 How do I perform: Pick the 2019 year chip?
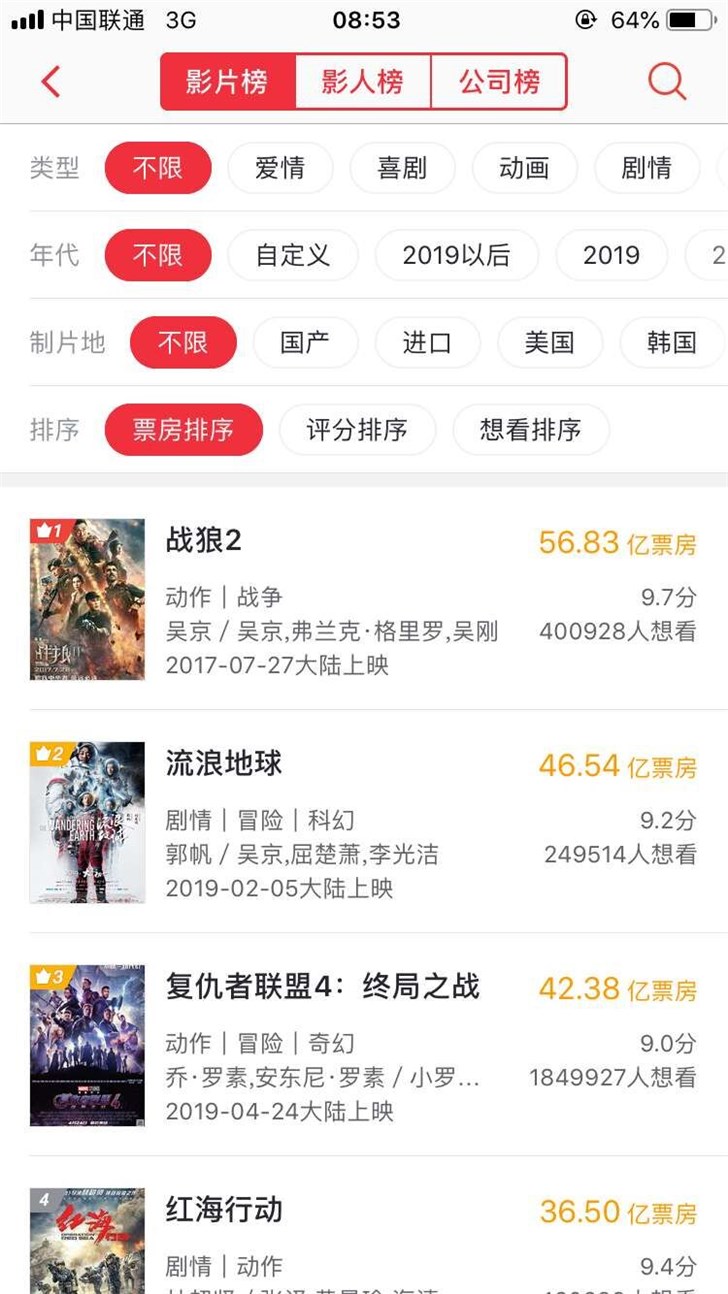point(611,255)
